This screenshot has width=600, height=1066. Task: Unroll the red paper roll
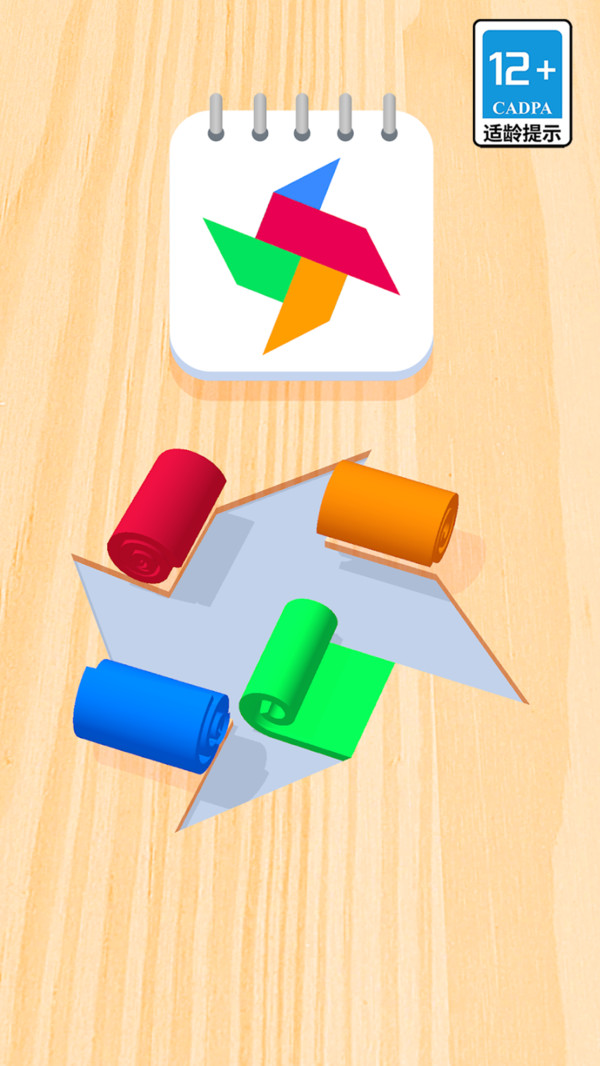pyautogui.click(x=166, y=515)
